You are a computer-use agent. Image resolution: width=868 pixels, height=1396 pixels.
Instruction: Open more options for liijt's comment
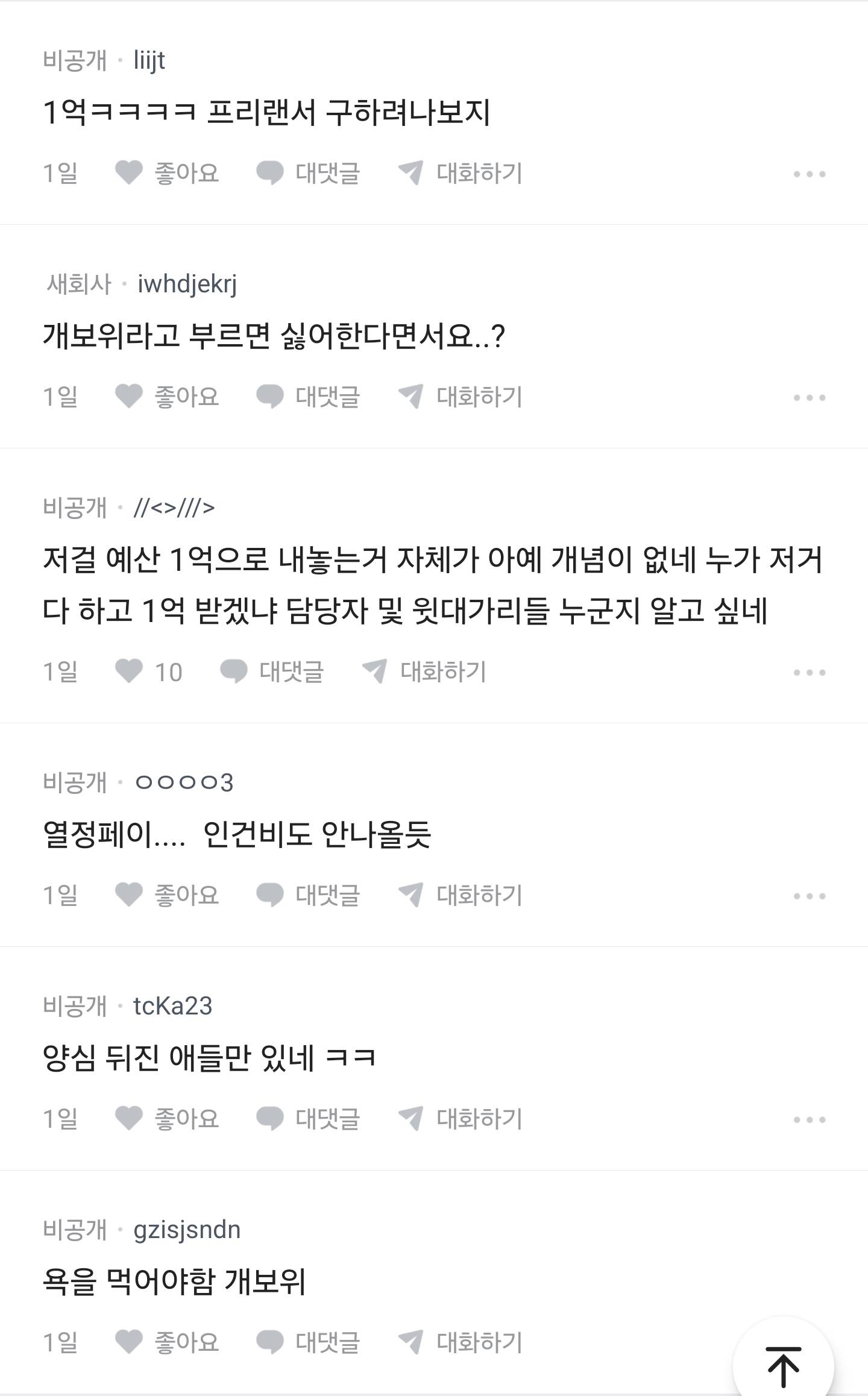[x=809, y=174]
